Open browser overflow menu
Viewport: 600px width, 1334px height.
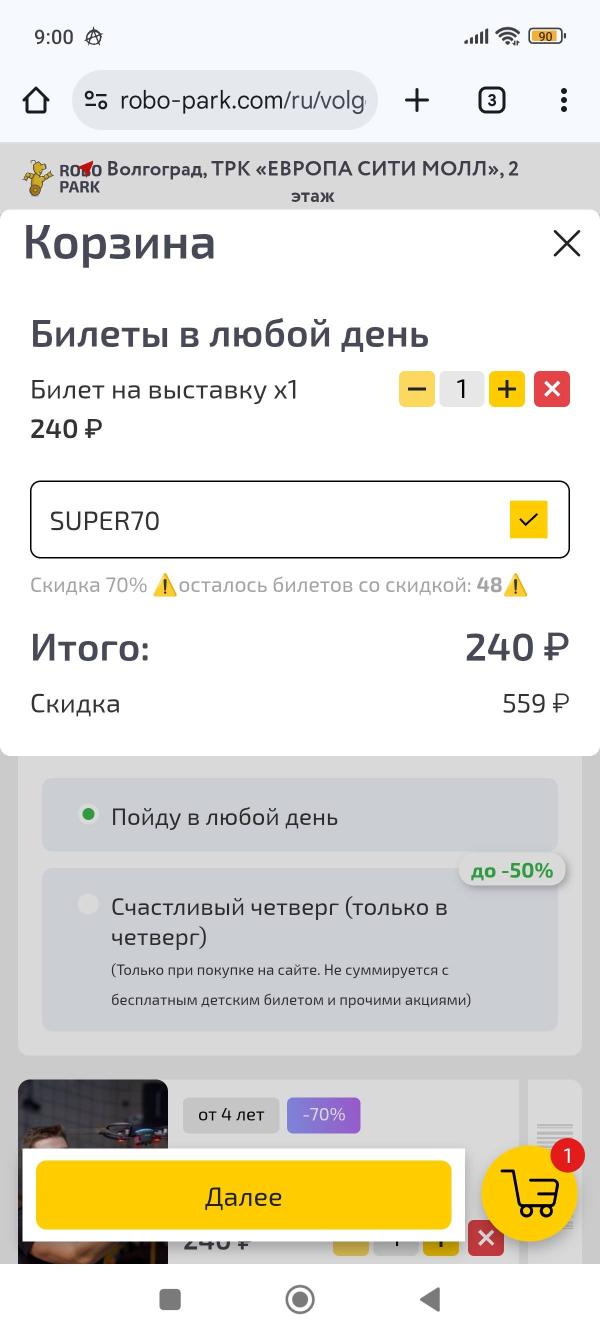(x=564, y=100)
